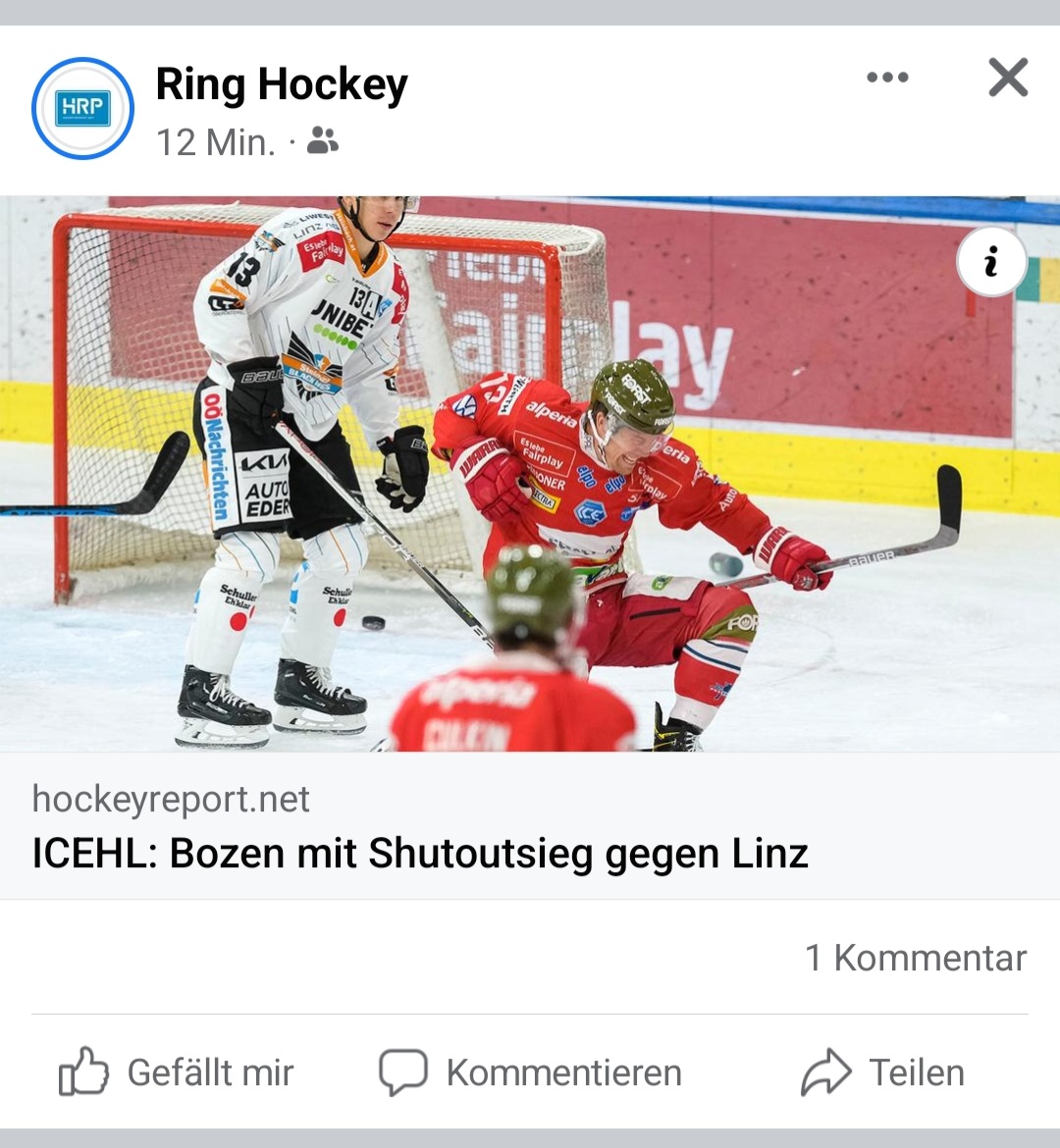Open Ring Hockey's profile picture
The image size is (1060, 1148).
pyautogui.click(x=82, y=108)
